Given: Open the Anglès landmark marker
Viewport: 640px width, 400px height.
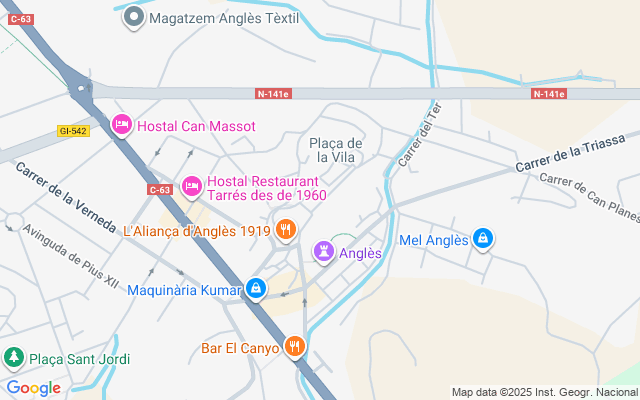Looking at the screenshot, I should pyautogui.click(x=325, y=252).
